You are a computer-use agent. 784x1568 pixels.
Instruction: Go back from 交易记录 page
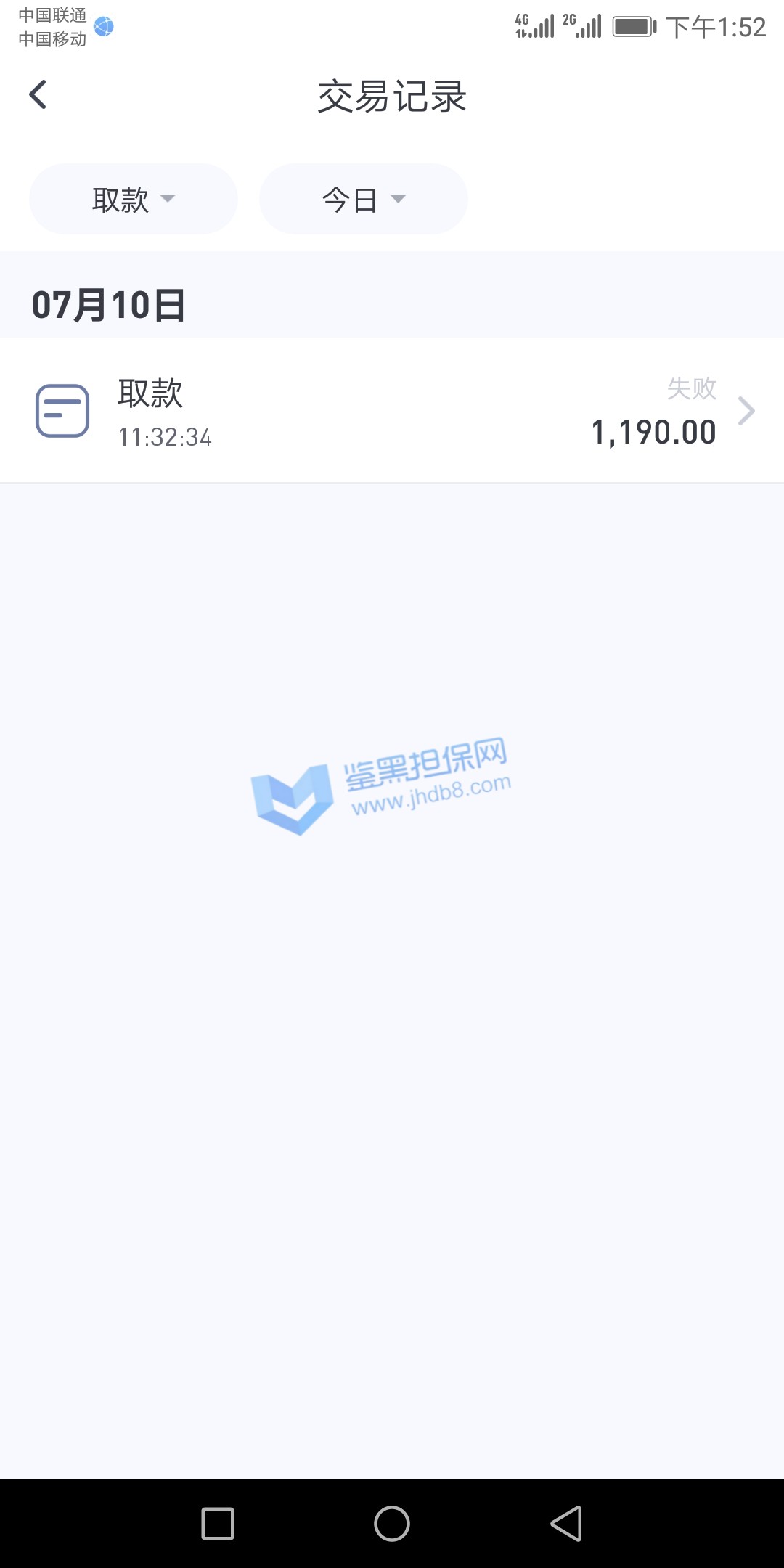pyautogui.click(x=38, y=95)
